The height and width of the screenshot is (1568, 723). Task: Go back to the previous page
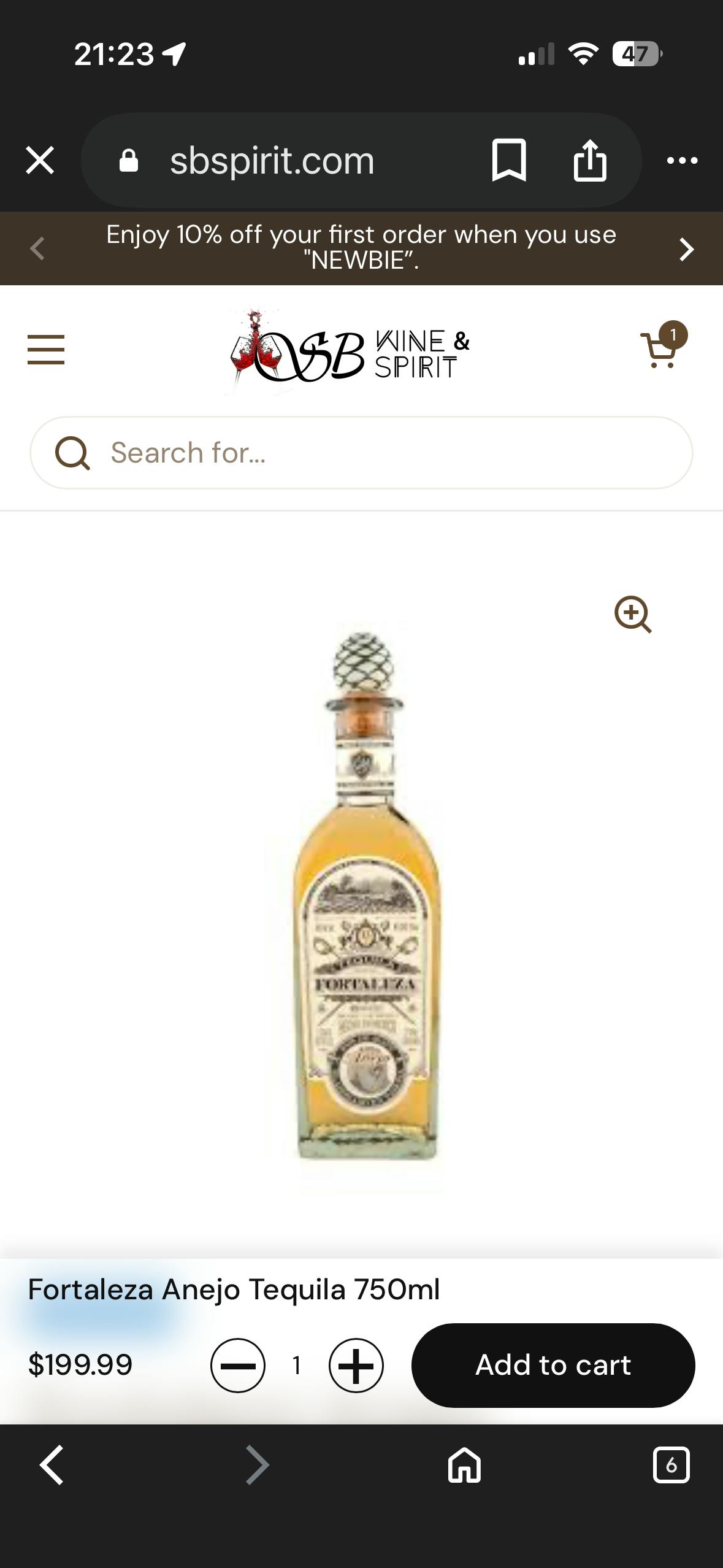pos(52,1465)
